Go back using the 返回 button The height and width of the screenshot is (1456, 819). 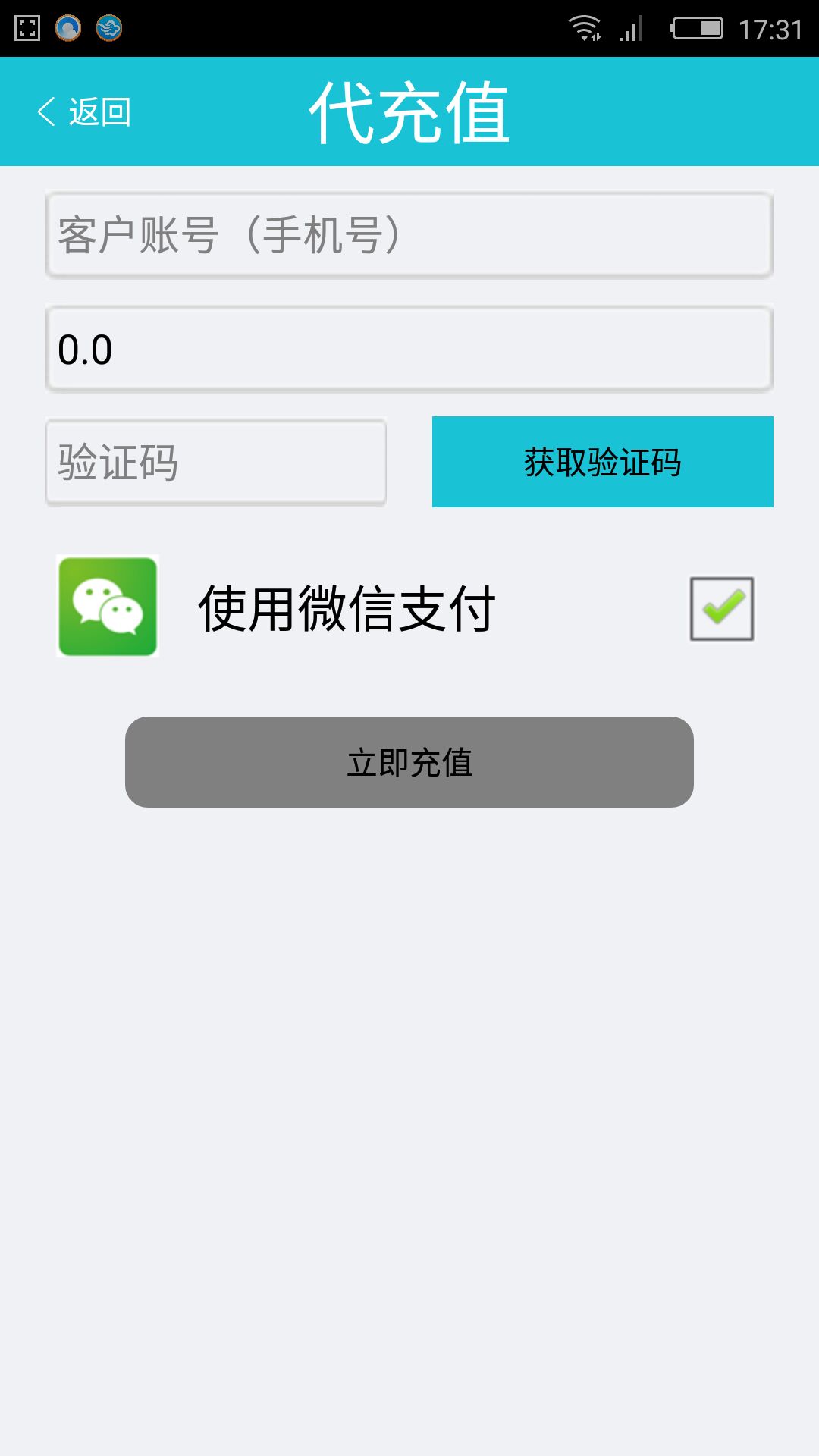(84, 112)
